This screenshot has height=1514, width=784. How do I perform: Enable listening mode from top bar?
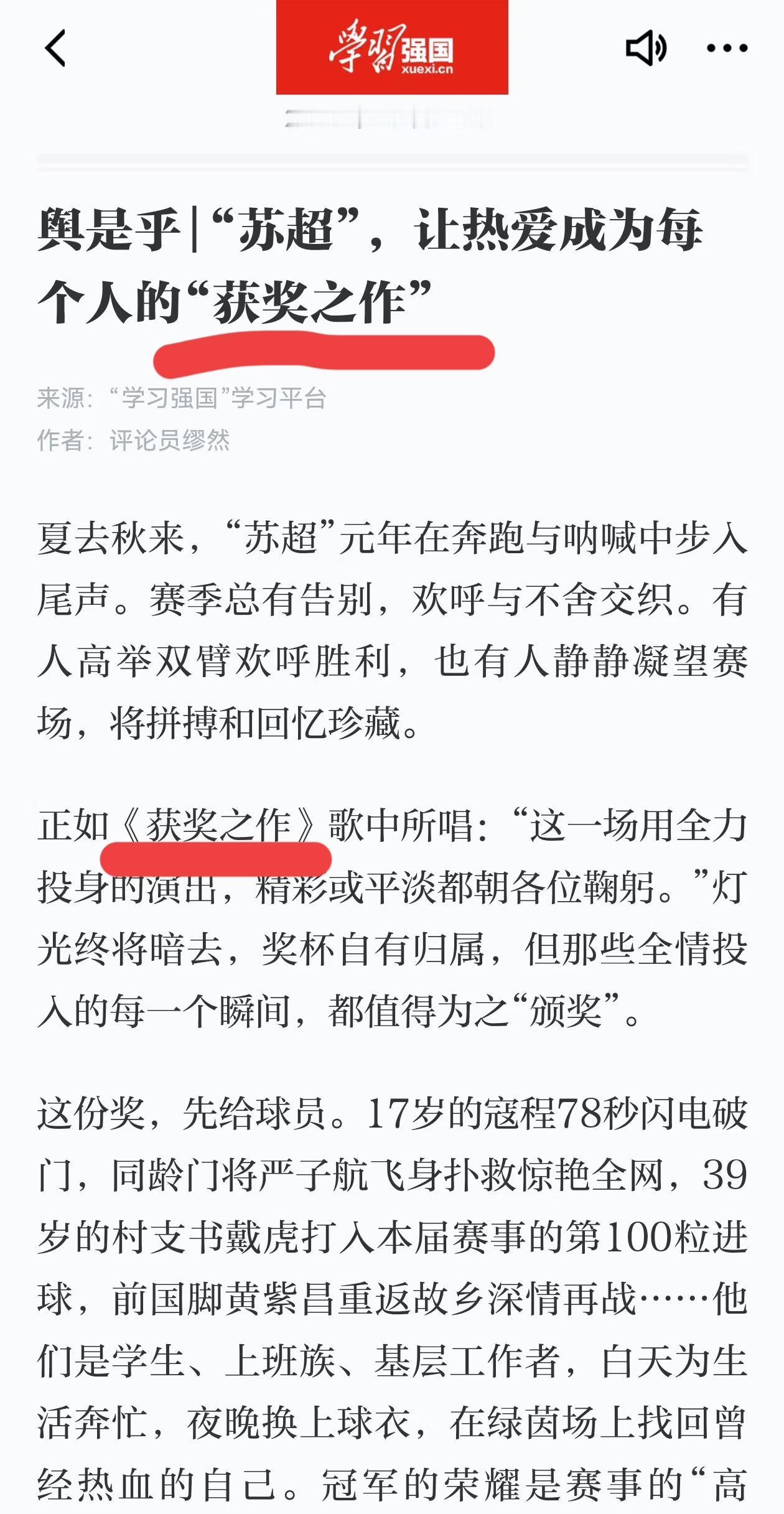pos(647,47)
